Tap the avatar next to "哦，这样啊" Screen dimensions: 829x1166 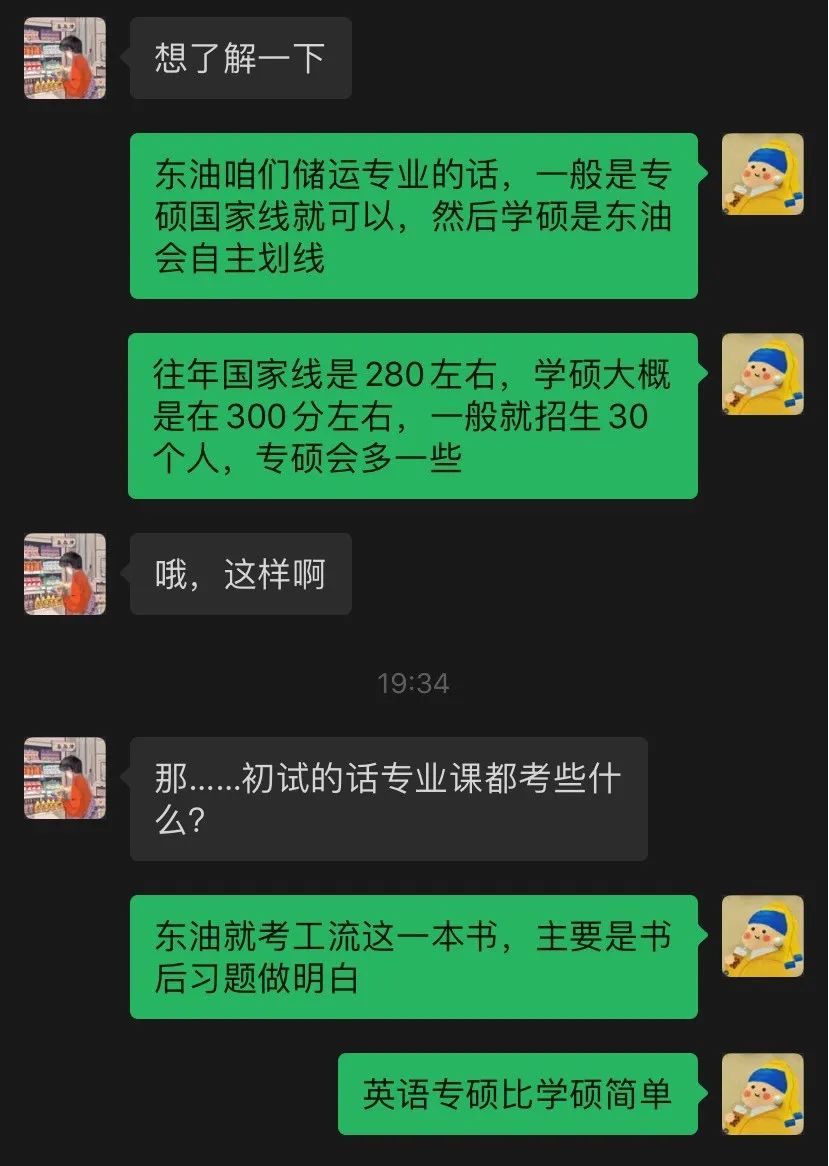(x=65, y=573)
